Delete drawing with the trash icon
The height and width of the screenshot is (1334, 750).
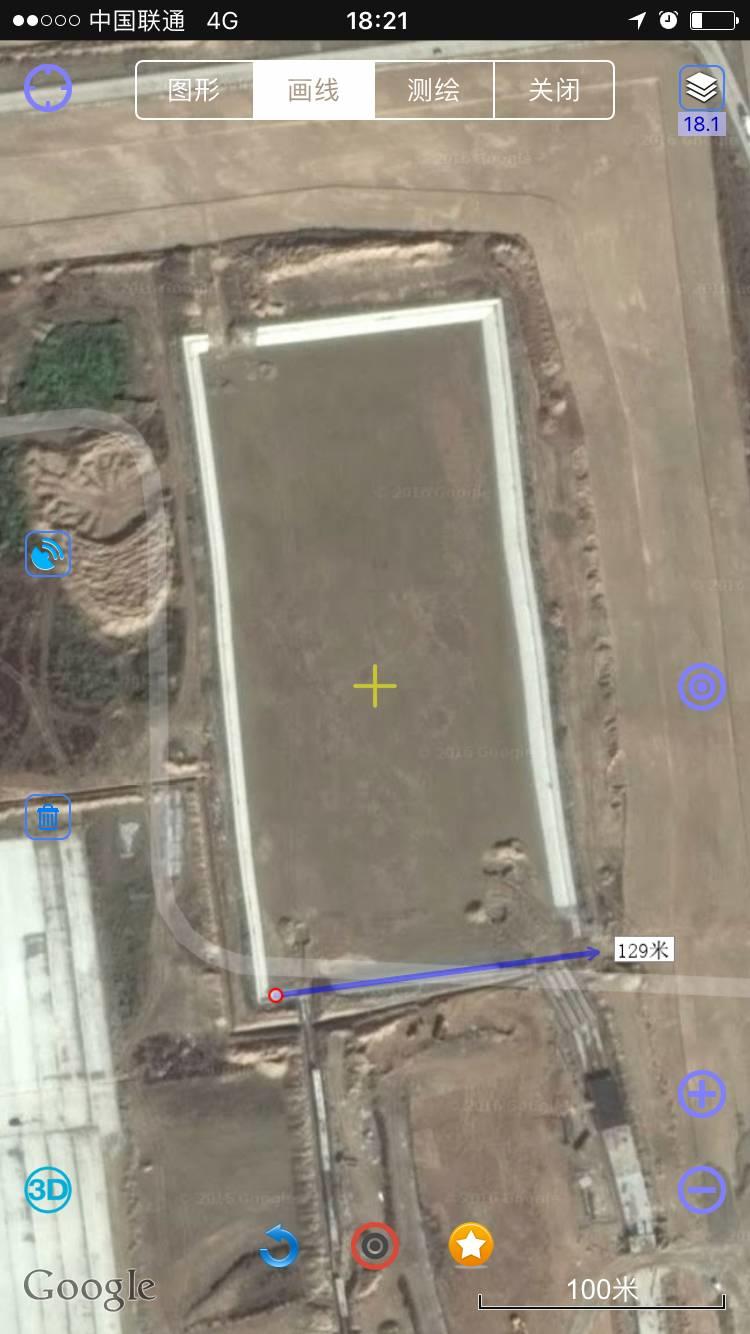click(48, 817)
